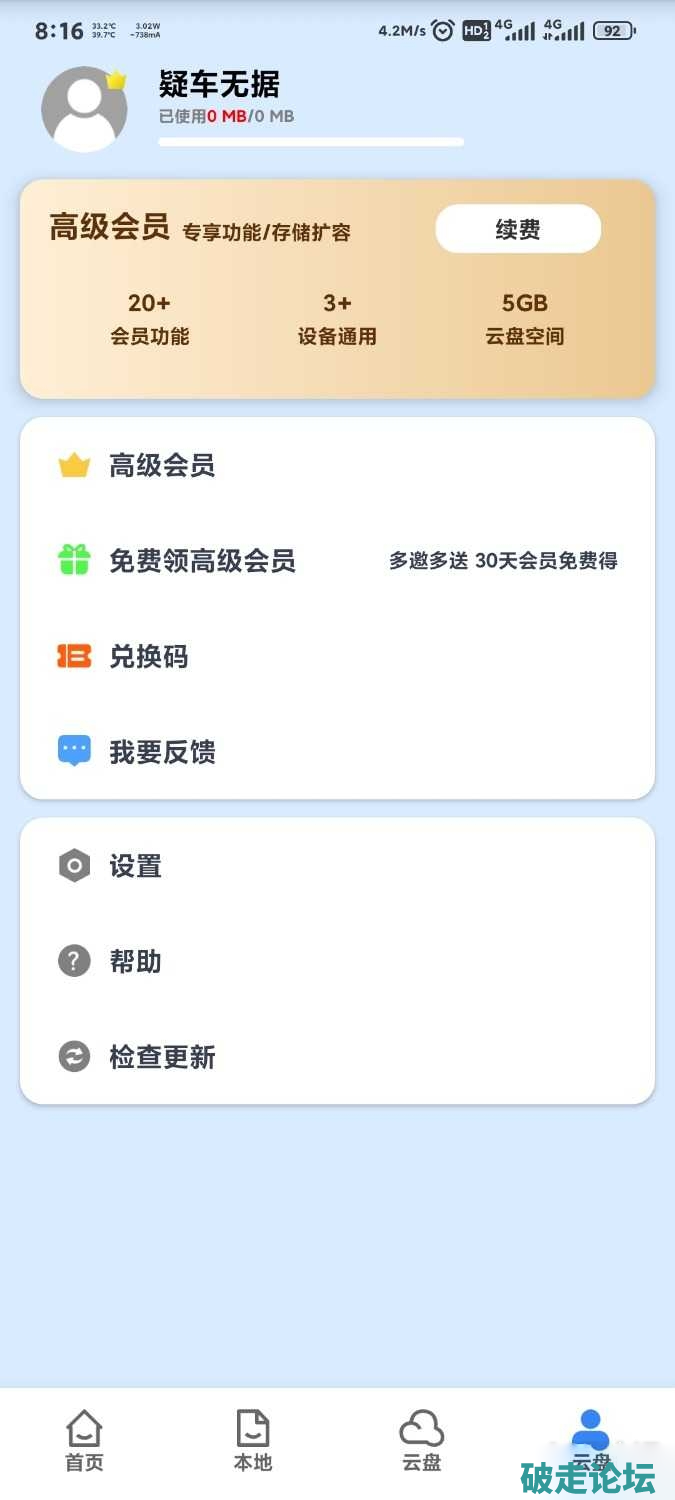Image resolution: width=675 pixels, height=1500 pixels.
Task: Switch to the 云盘 tab
Action: point(421,1442)
